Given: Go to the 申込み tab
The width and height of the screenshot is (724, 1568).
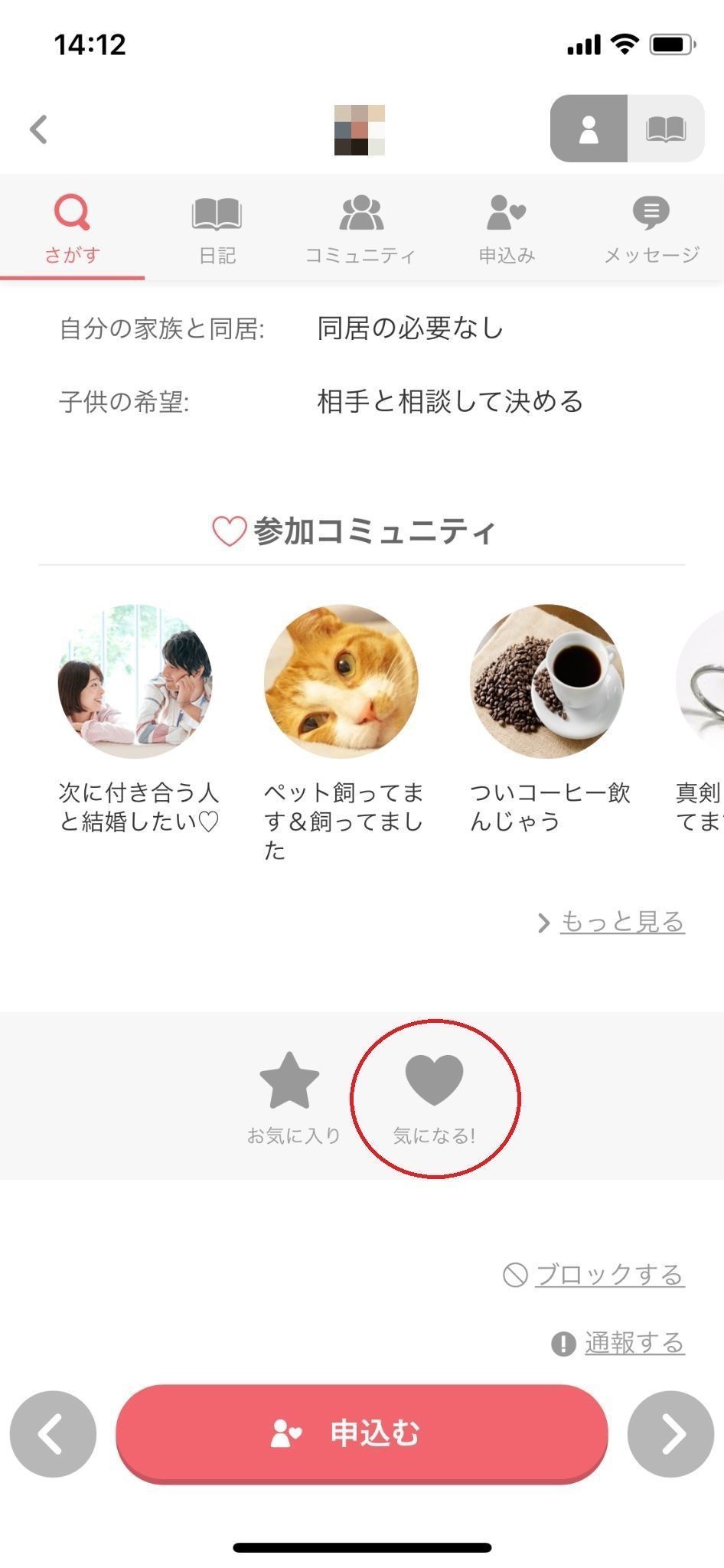Looking at the screenshot, I should pyautogui.click(x=506, y=228).
